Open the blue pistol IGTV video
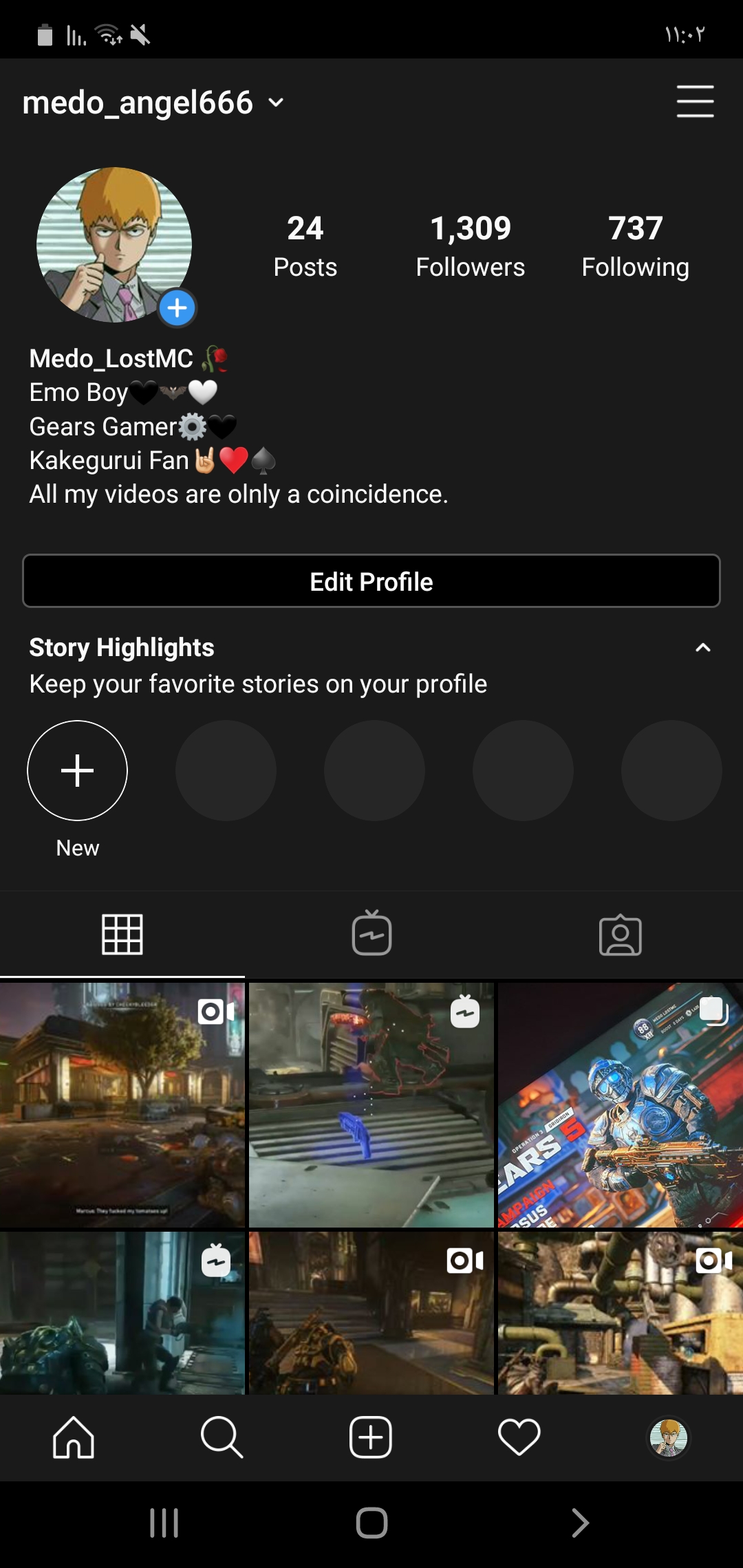This screenshot has height=1568, width=743. [371, 1104]
